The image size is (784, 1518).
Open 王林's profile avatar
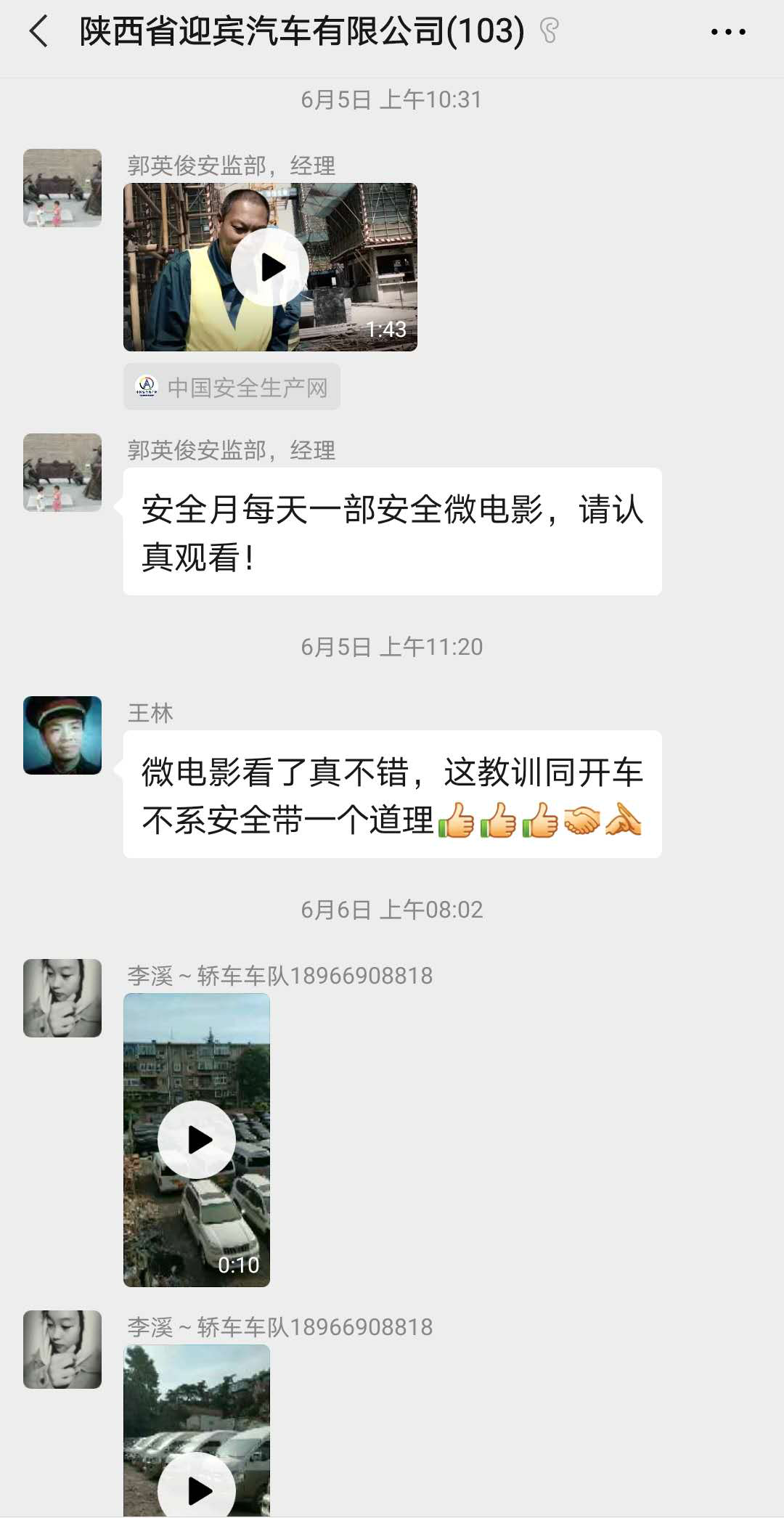(62, 735)
